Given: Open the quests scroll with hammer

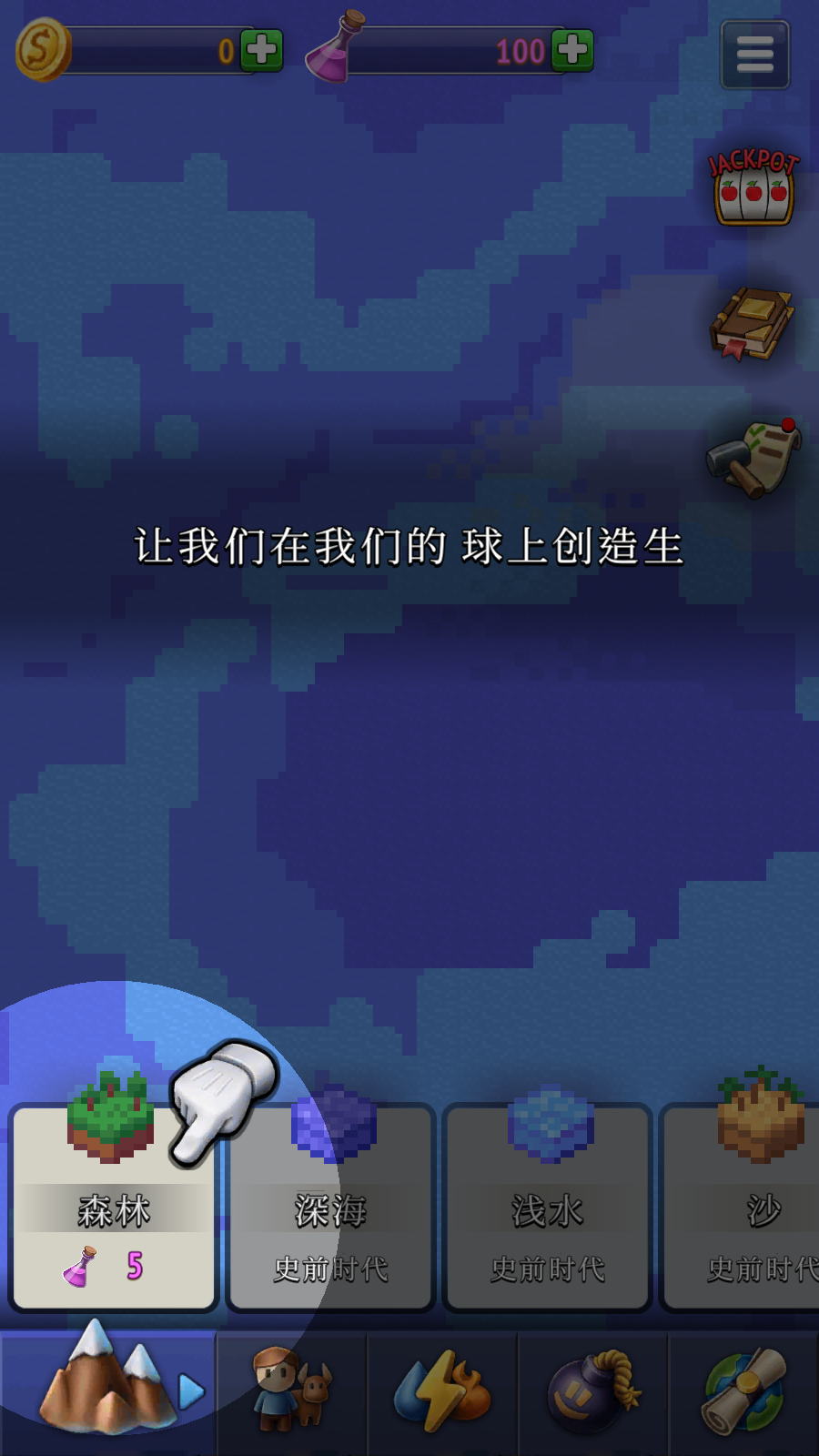Looking at the screenshot, I should click(x=754, y=458).
